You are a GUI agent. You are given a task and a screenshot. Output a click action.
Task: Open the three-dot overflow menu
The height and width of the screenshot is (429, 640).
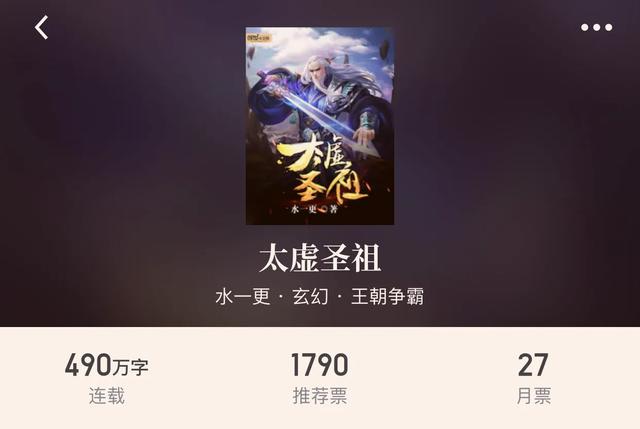[x=596, y=28]
